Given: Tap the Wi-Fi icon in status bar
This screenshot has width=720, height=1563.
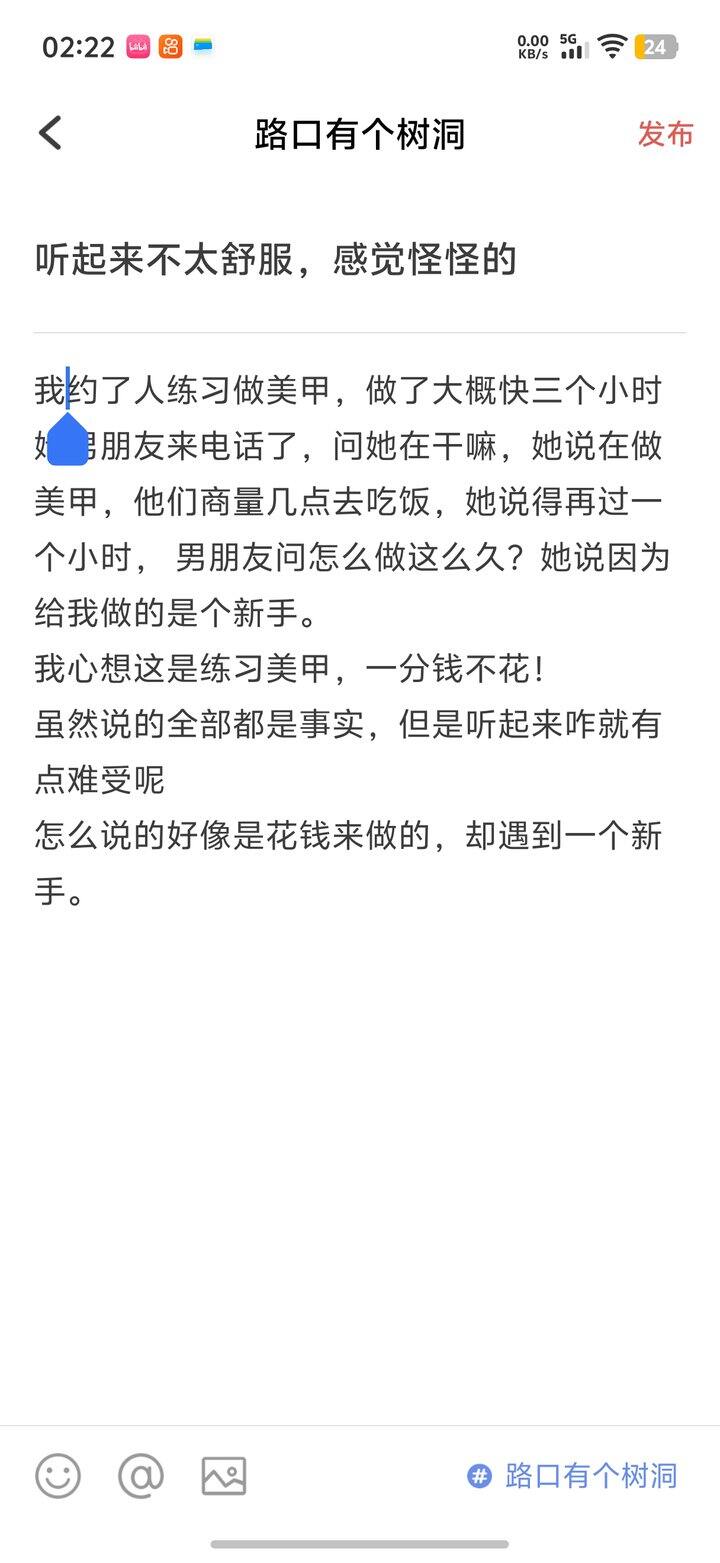Looking at the screenshot, I should pos(611,43).
